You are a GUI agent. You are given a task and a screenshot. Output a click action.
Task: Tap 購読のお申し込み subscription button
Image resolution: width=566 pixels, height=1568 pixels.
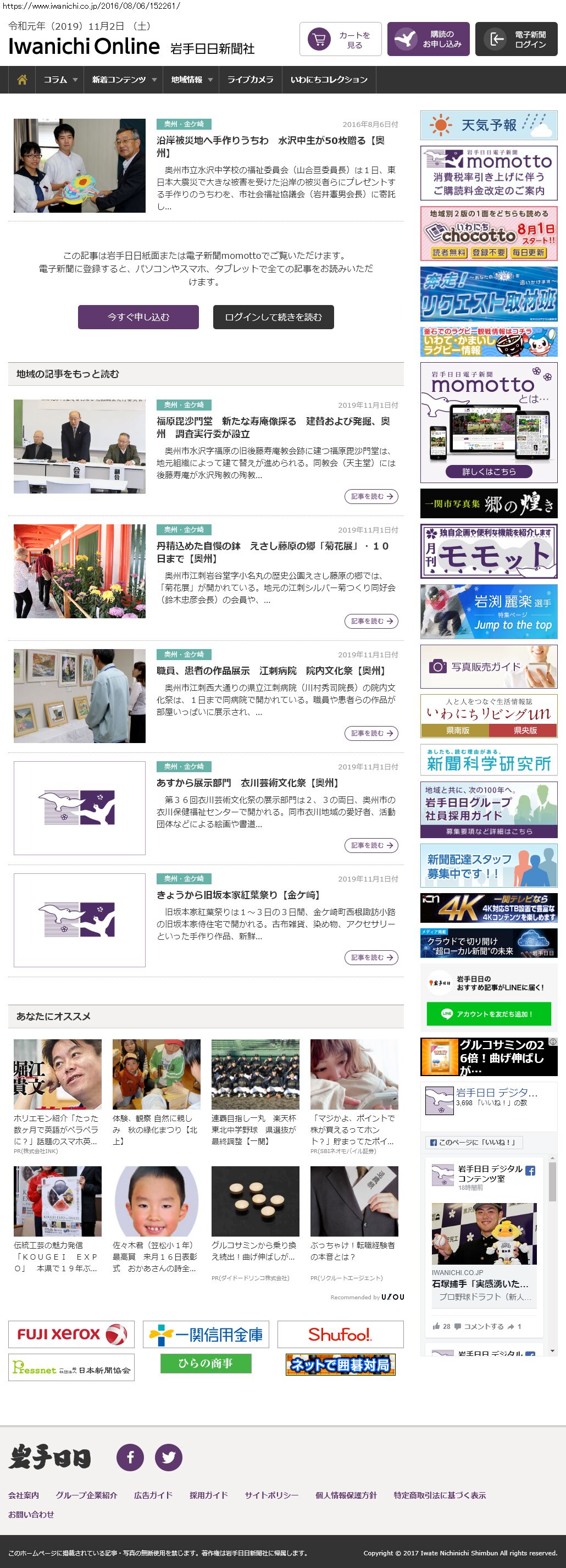(x=428, y=40)
